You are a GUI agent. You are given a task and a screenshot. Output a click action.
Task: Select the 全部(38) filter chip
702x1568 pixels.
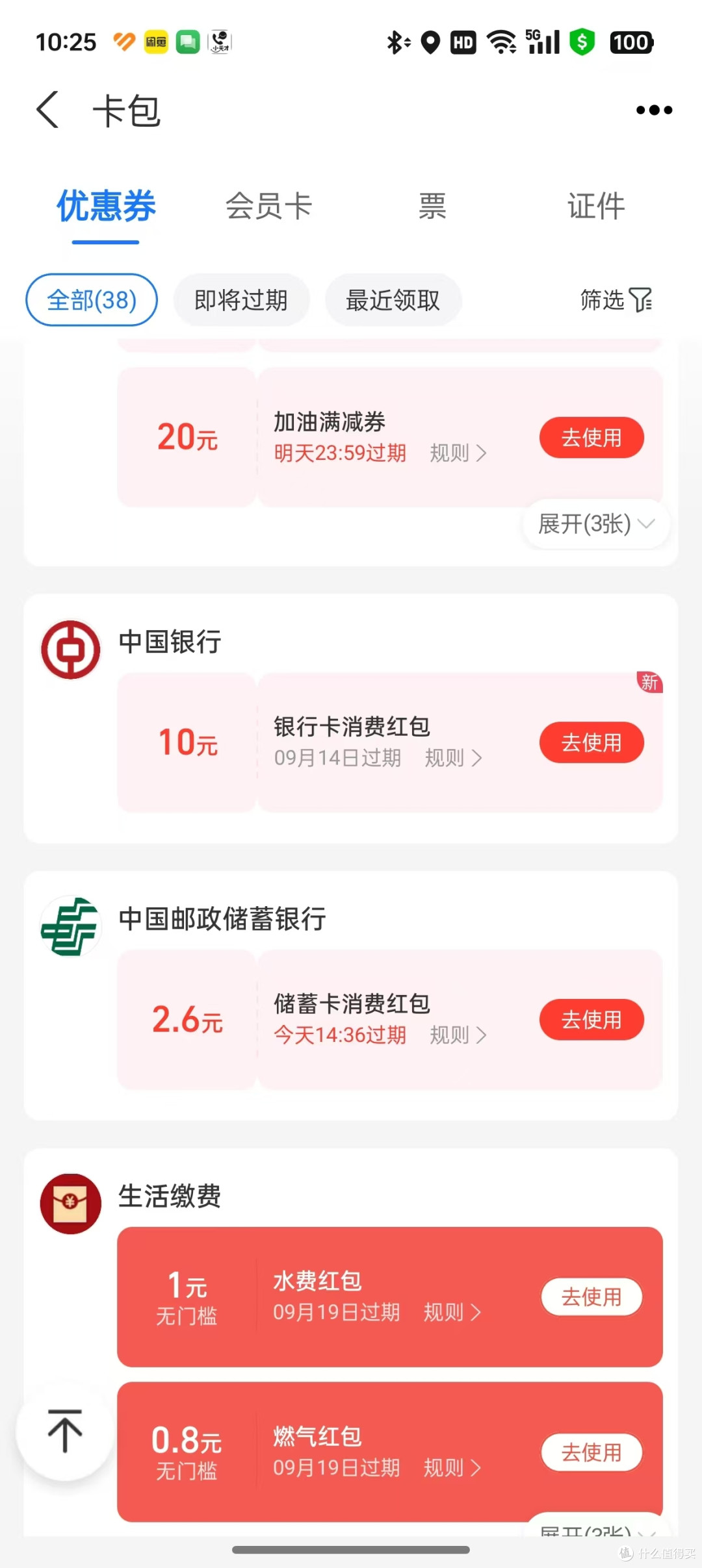pyautogui.click(x=90, y=300)
